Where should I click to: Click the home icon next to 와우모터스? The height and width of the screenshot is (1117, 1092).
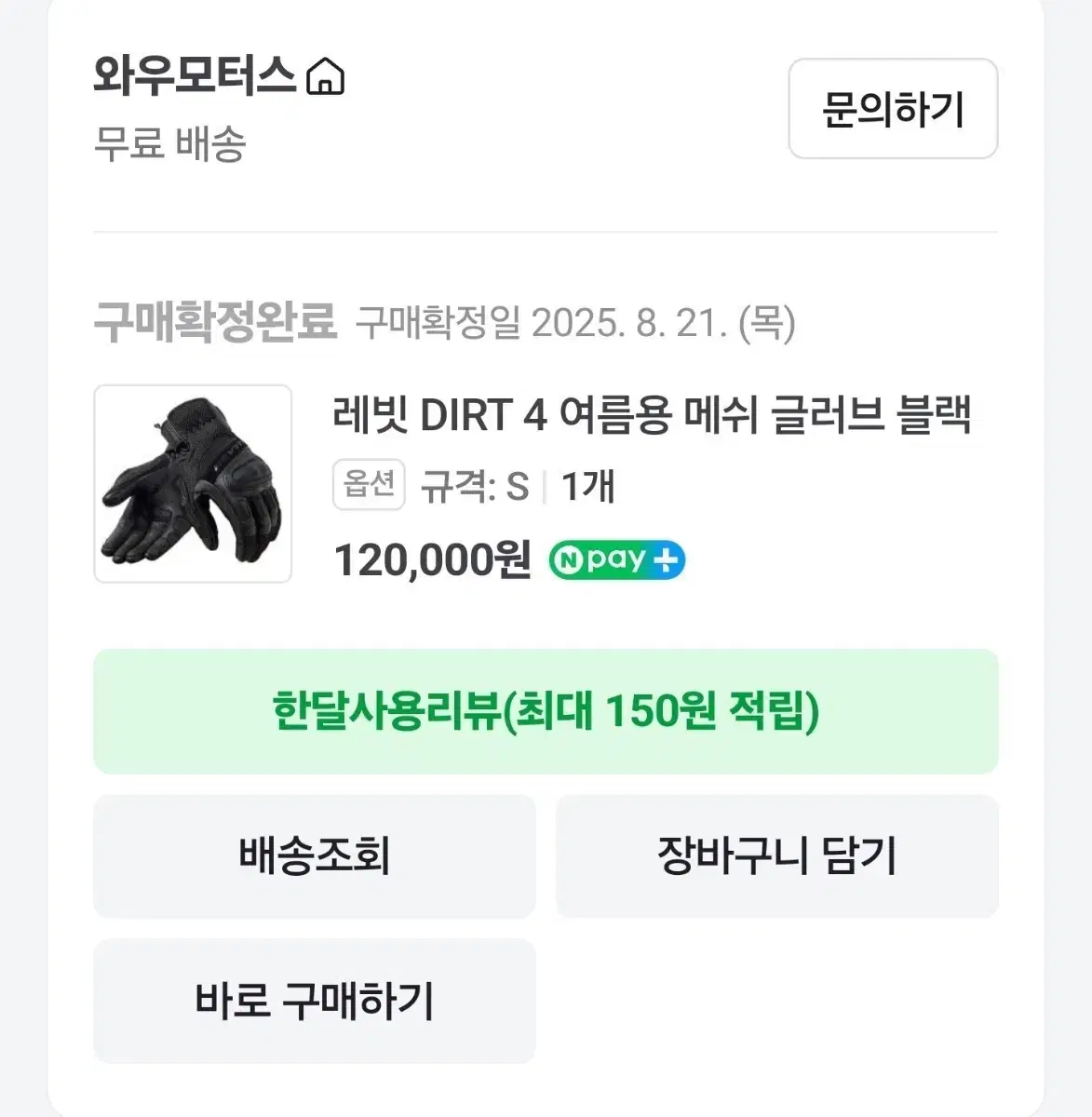(x=325, y=79)
